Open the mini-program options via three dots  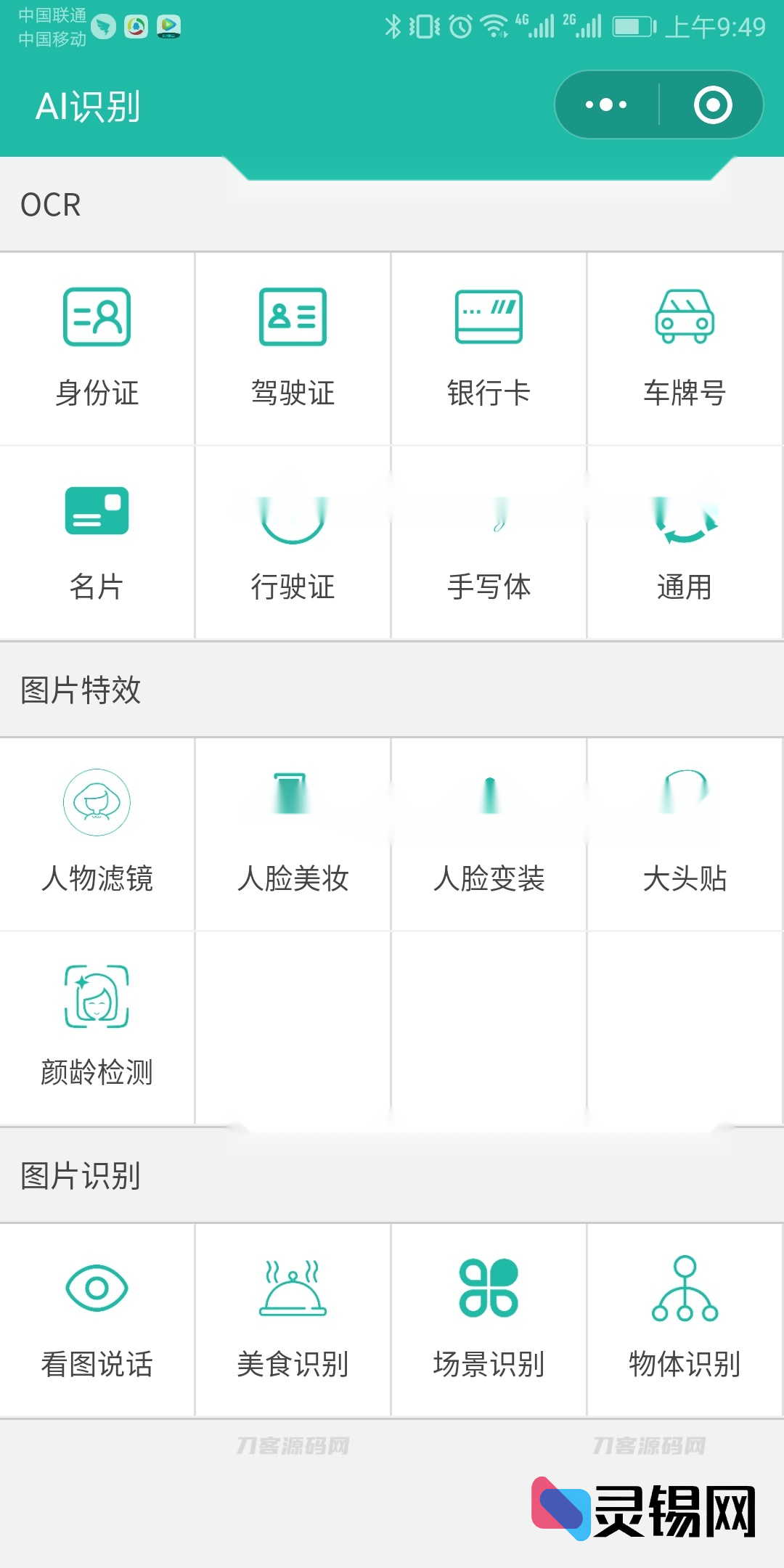click(x=604, y=105)
